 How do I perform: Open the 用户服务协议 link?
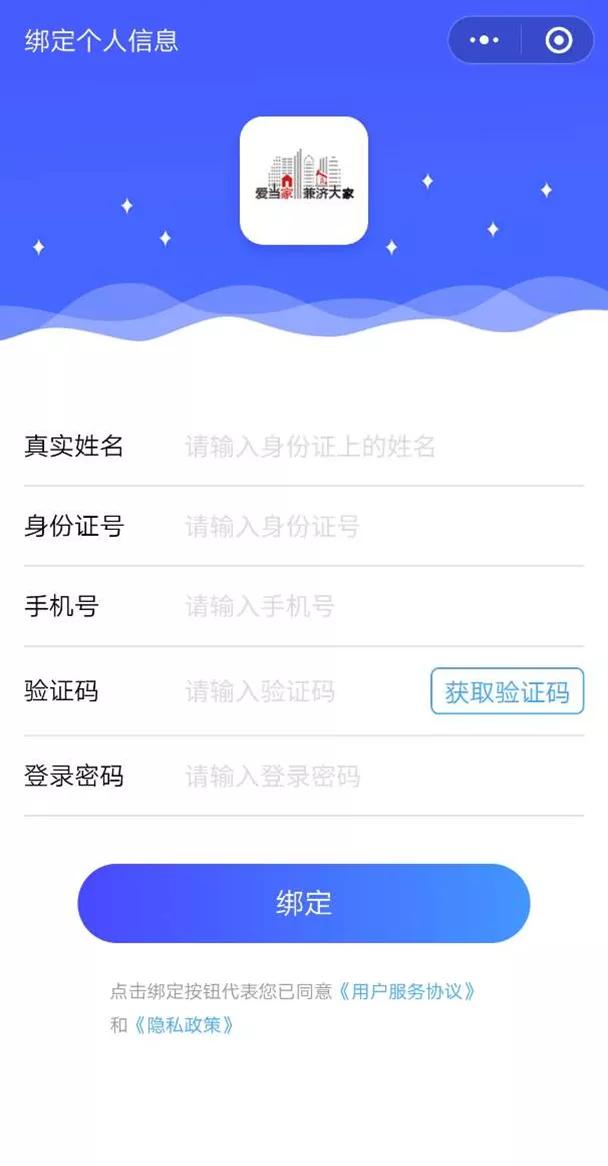click(x=406, y=992)
